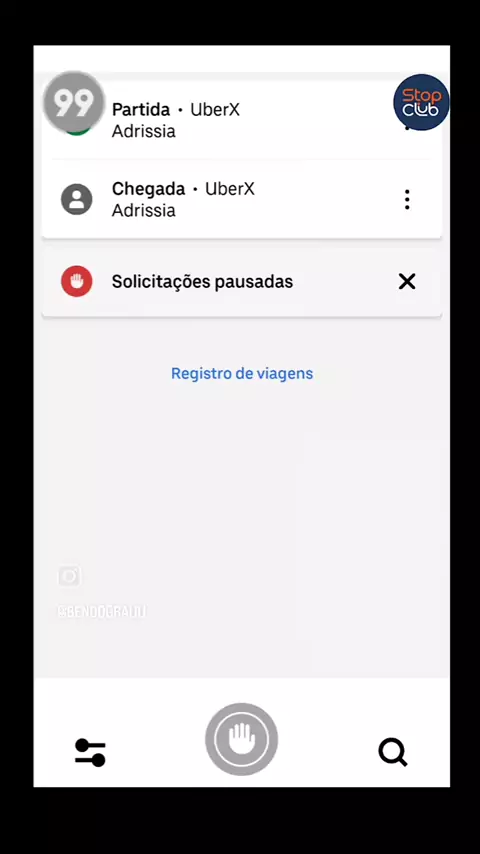Open the Chegada UberX overflow menu

[406, 199]
